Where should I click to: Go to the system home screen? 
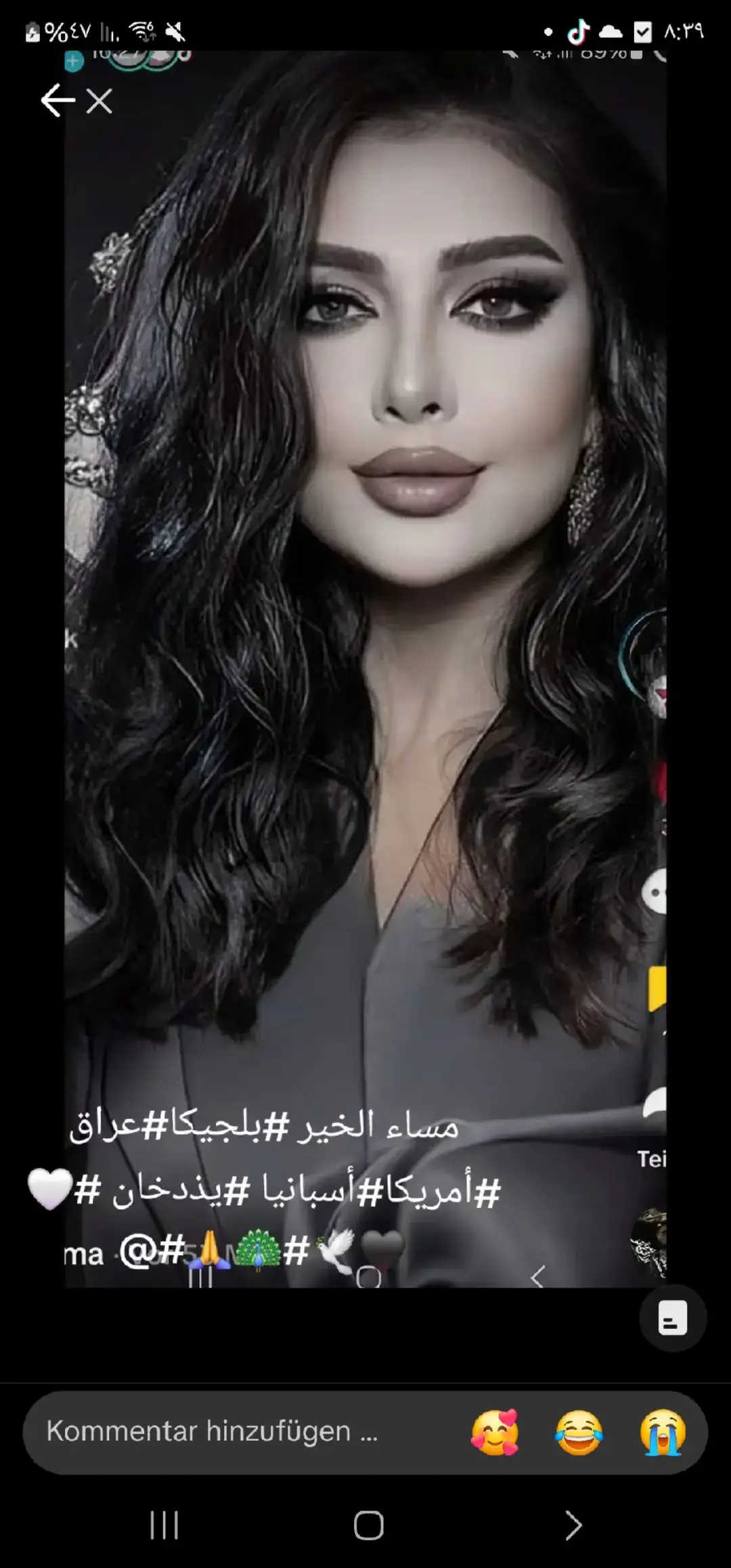[368, 1526]
